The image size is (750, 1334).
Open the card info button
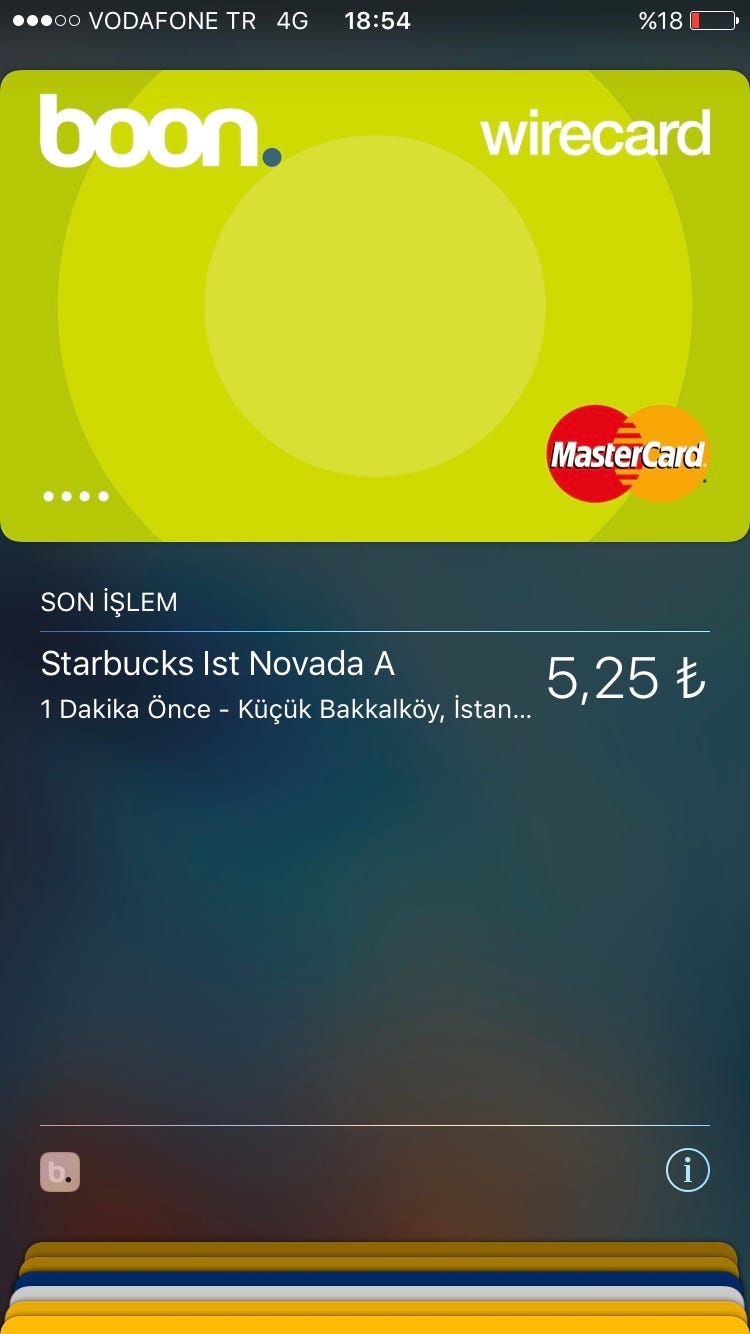688,1170
